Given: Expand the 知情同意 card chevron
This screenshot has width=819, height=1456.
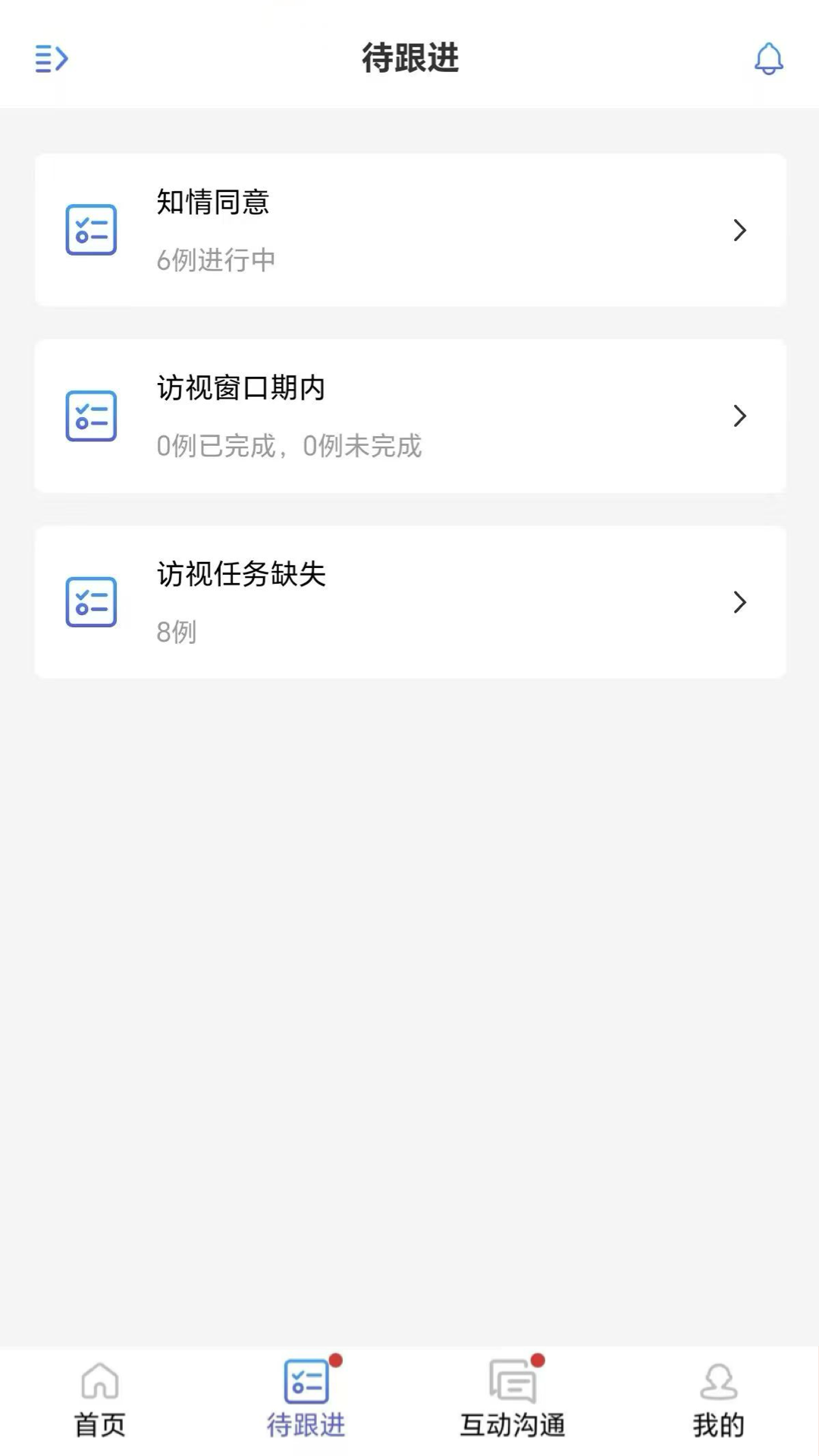Looking at the screenshot, I should point(739,230).
